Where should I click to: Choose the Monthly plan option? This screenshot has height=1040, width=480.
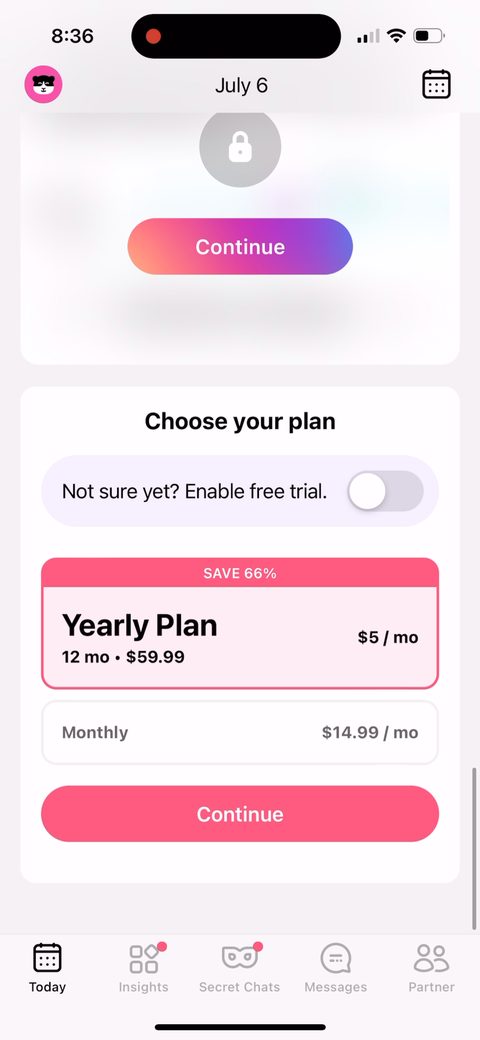pyautogui.click(x=240, y=733)
